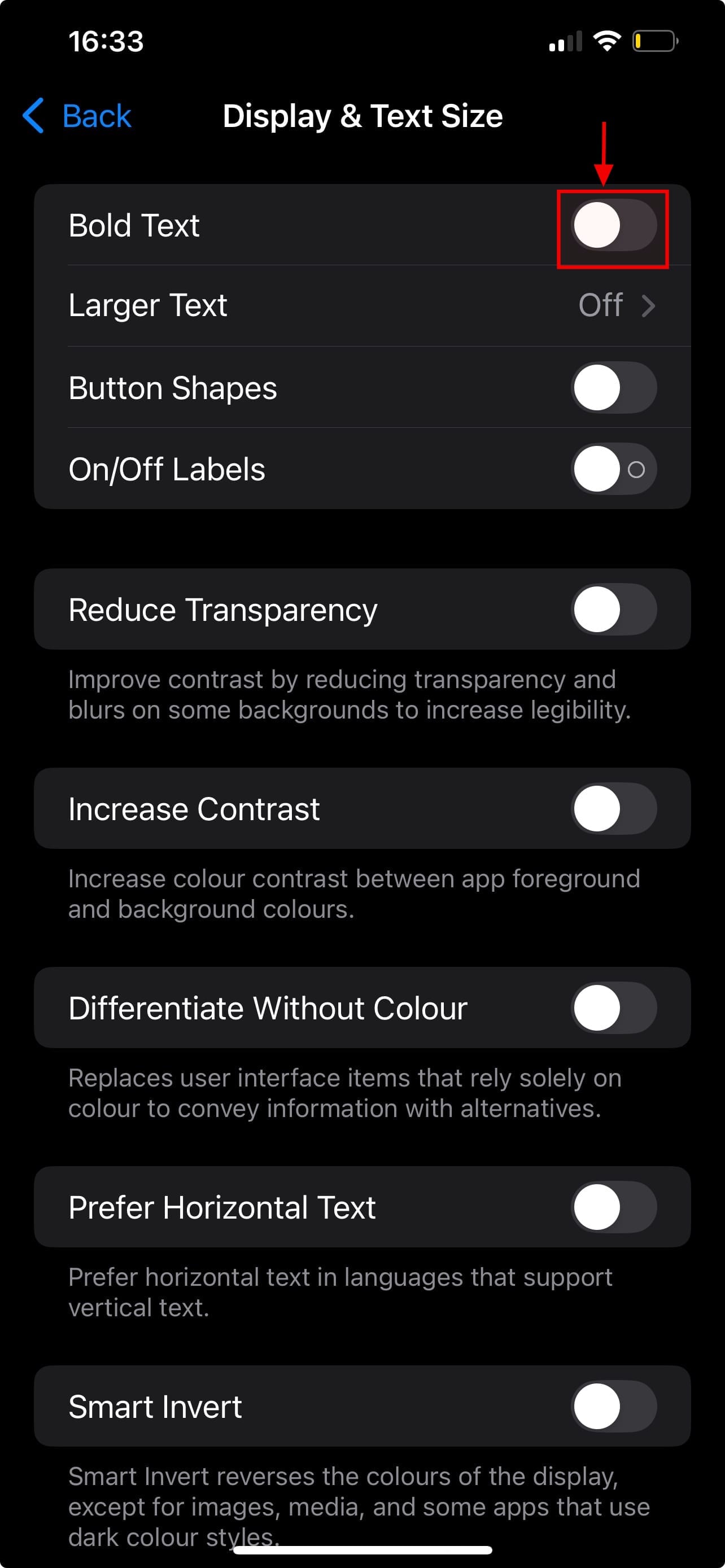Activate the Smart Invert switch
Image resolution: width=725 pixels, height=1568 pixels.
[614, 1406]
